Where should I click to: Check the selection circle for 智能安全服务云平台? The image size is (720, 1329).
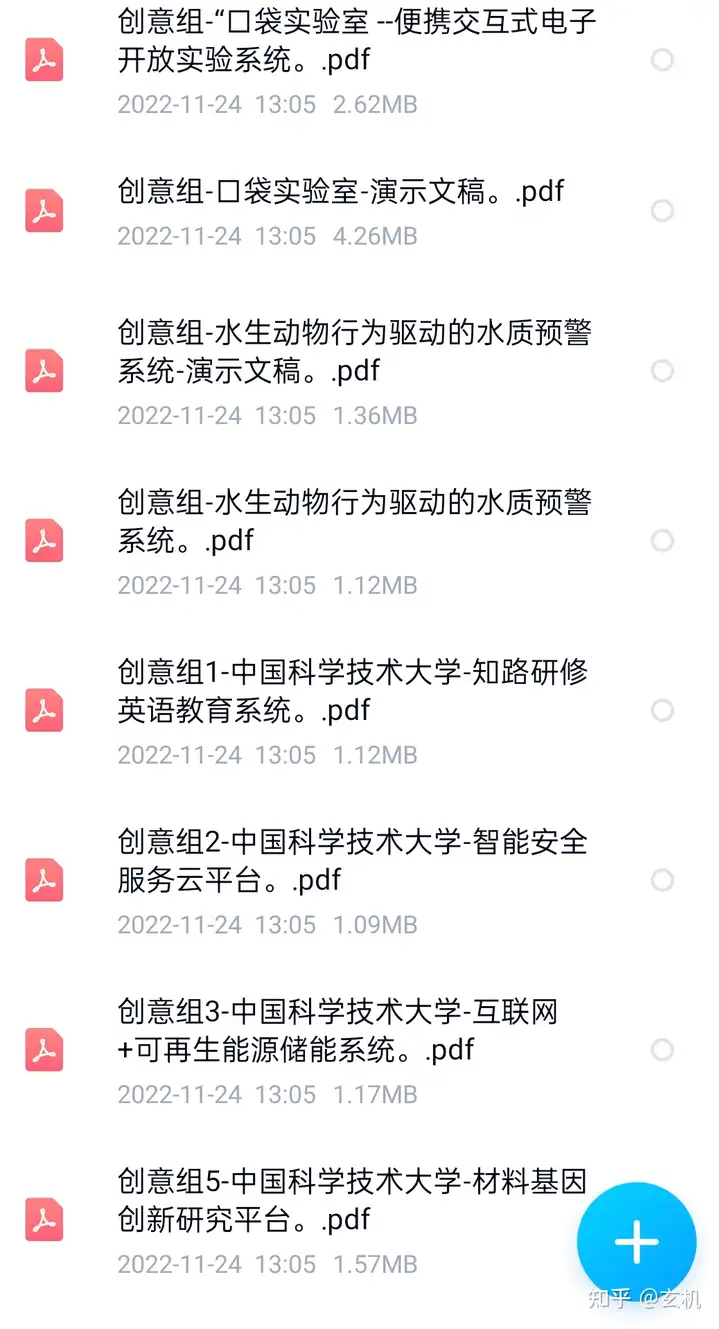coord(663,881)
